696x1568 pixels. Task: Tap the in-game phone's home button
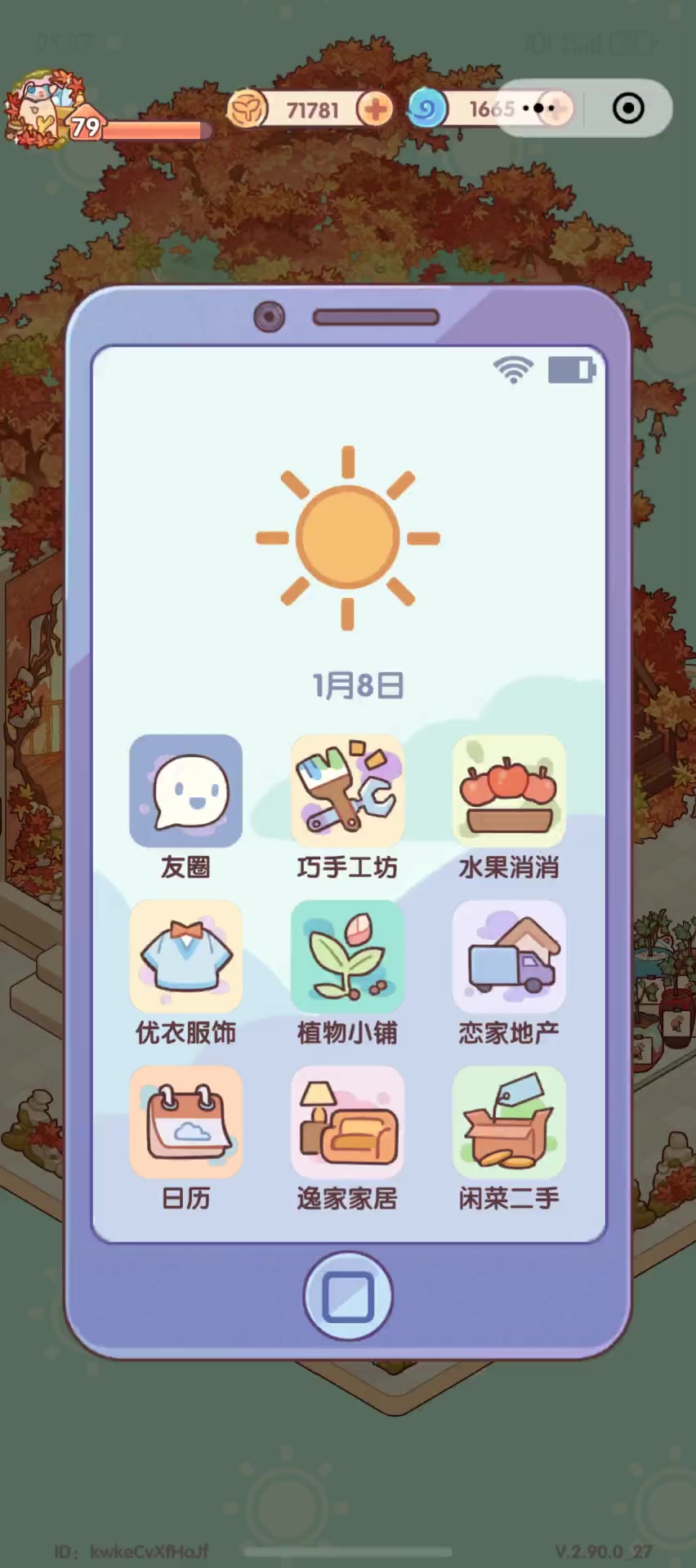(x=348, y=1295)
